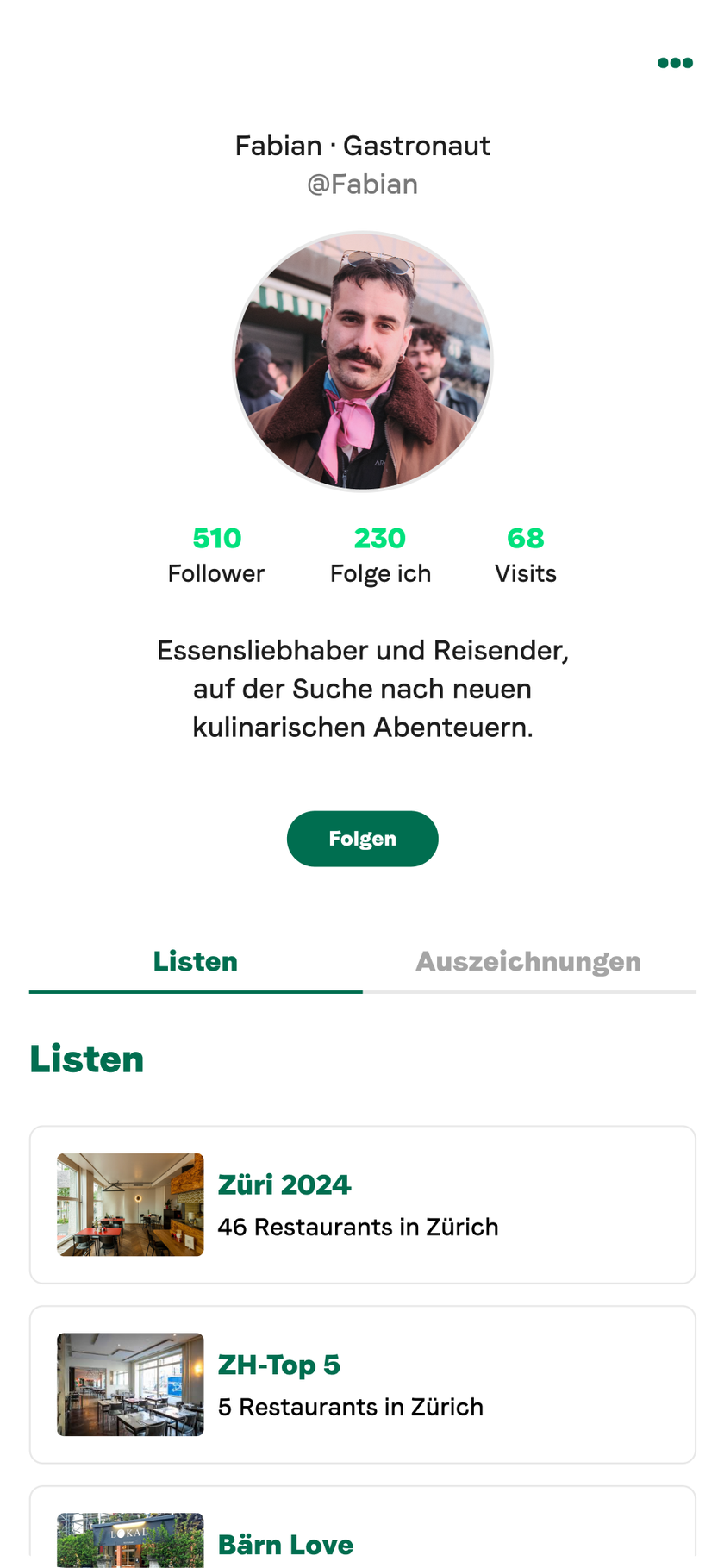The height and width of the screenshot is (1568, 724).
Task: Click the profile name Fabian · Gastronaut
Action: click(362, 147)
